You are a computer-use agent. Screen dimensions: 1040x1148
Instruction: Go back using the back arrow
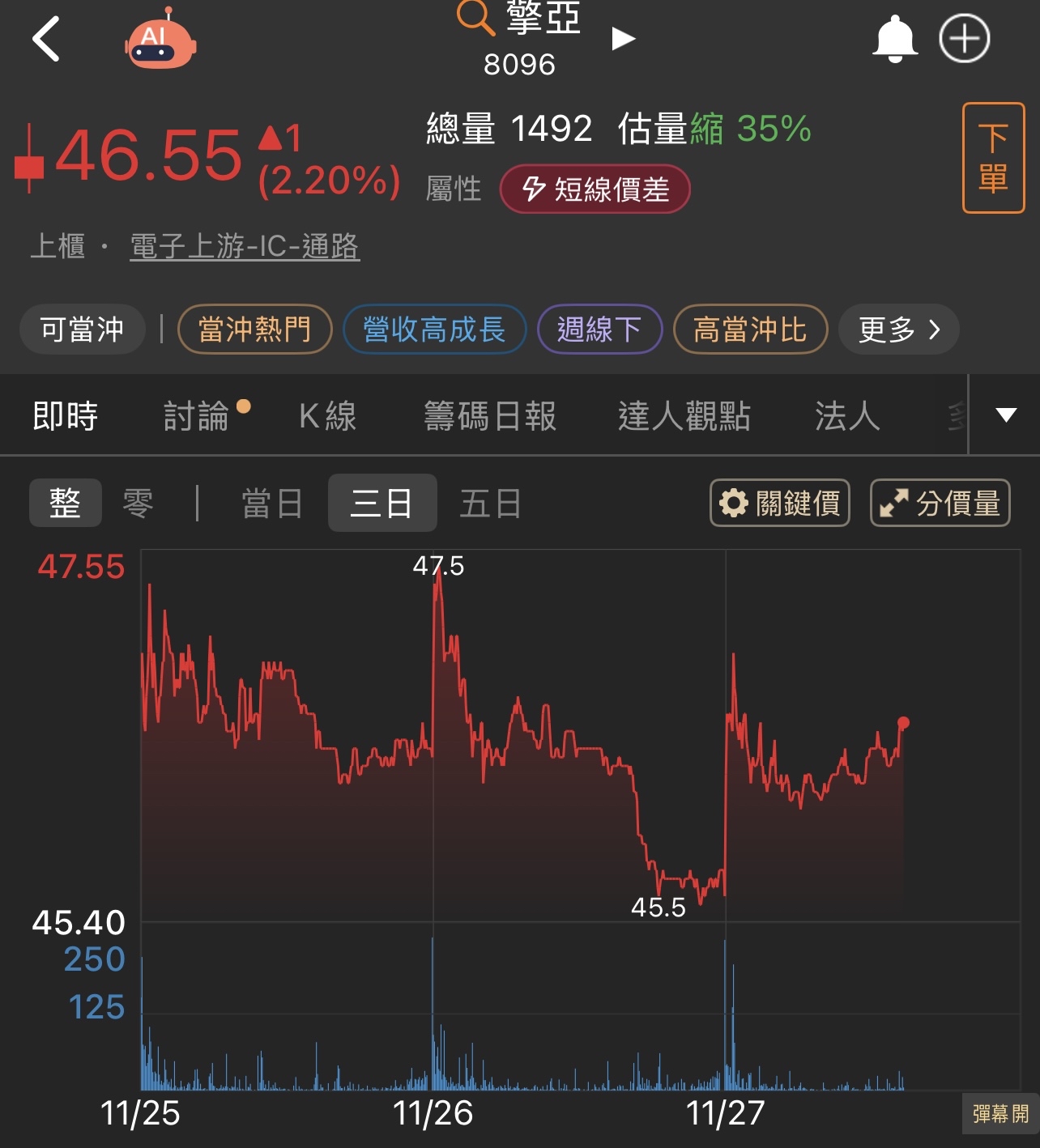click(x=46, y=39)
